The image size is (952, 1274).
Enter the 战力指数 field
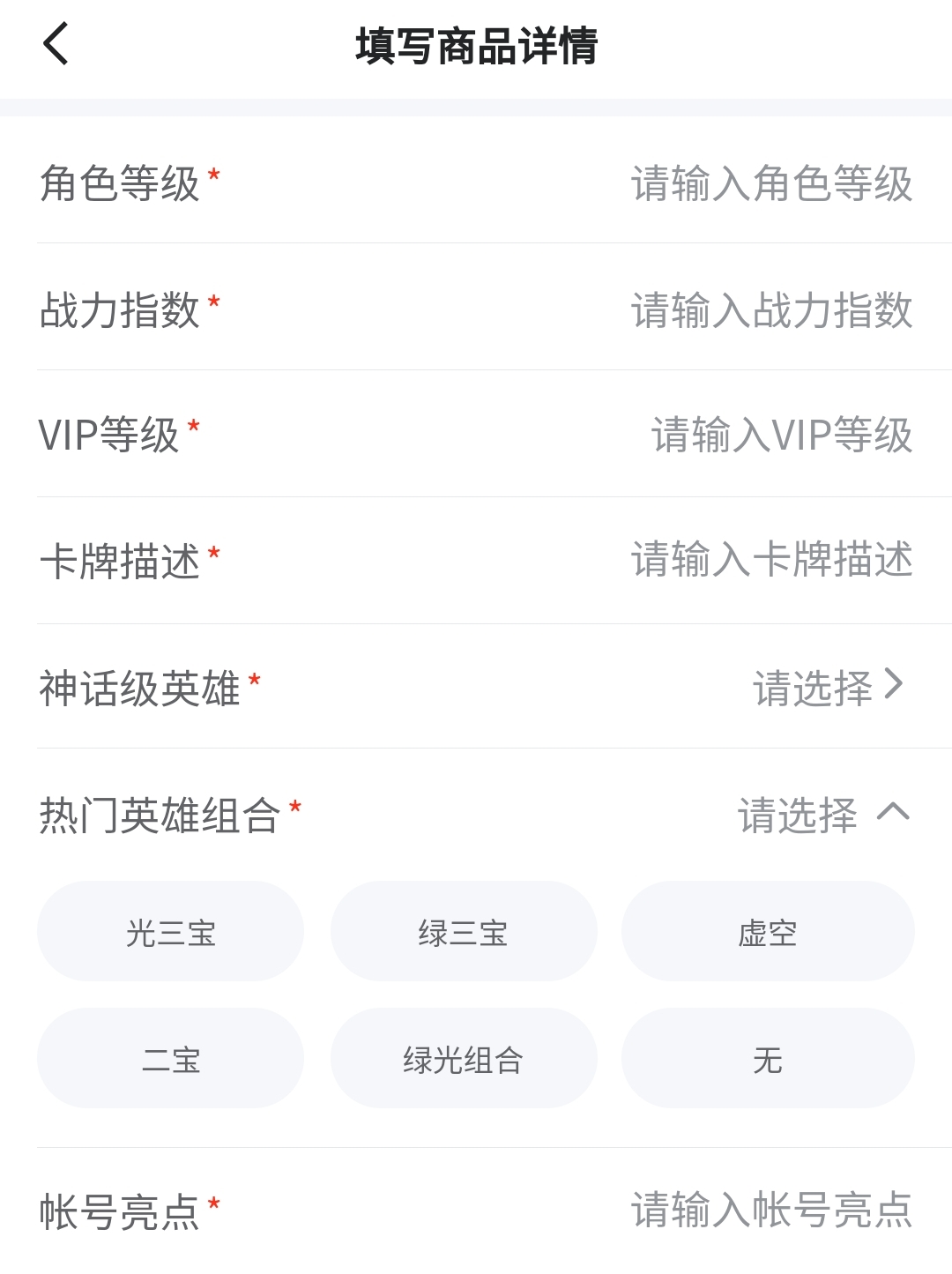[x=770, y=310]
